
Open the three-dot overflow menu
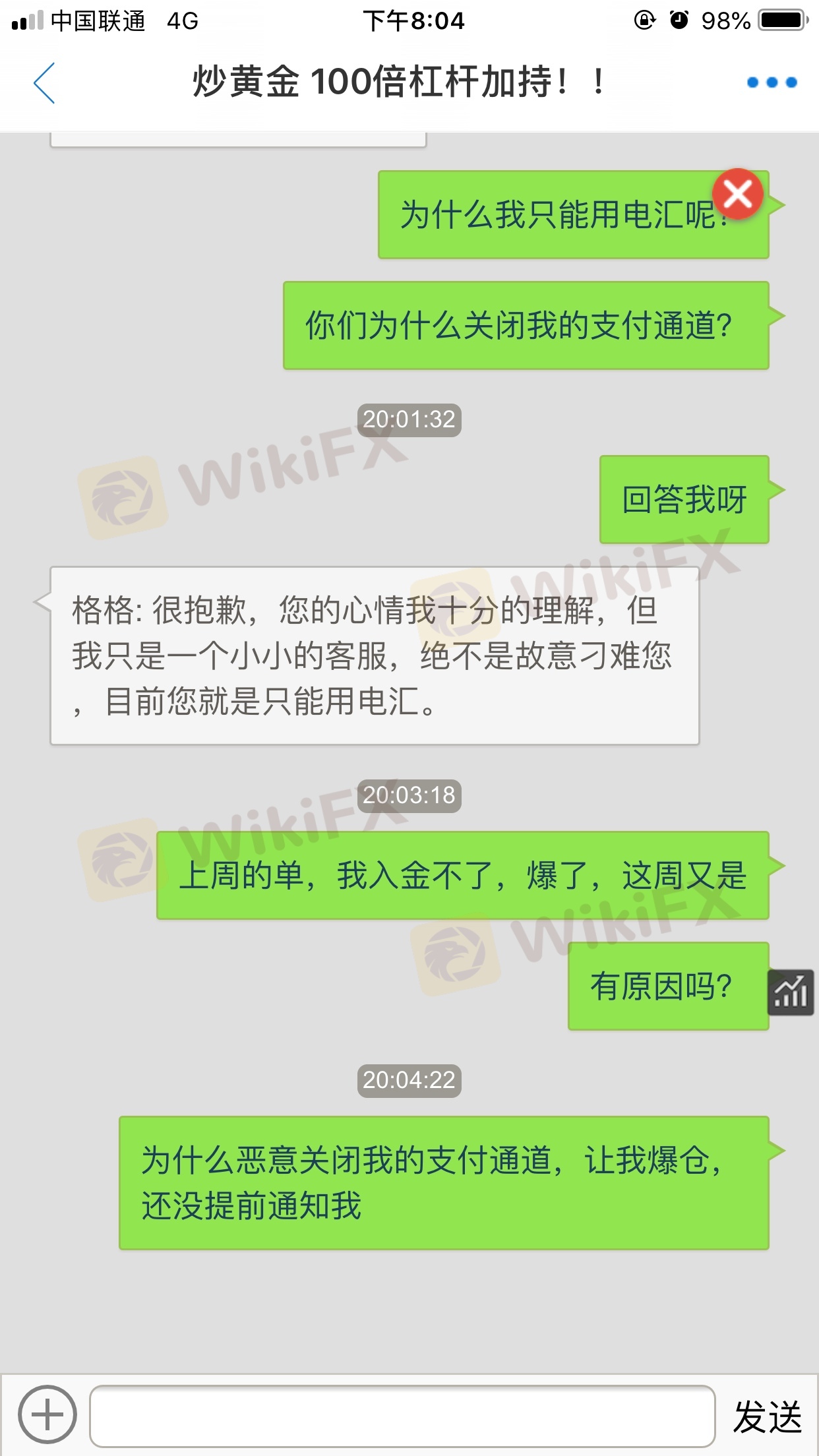tap(772, 83)
